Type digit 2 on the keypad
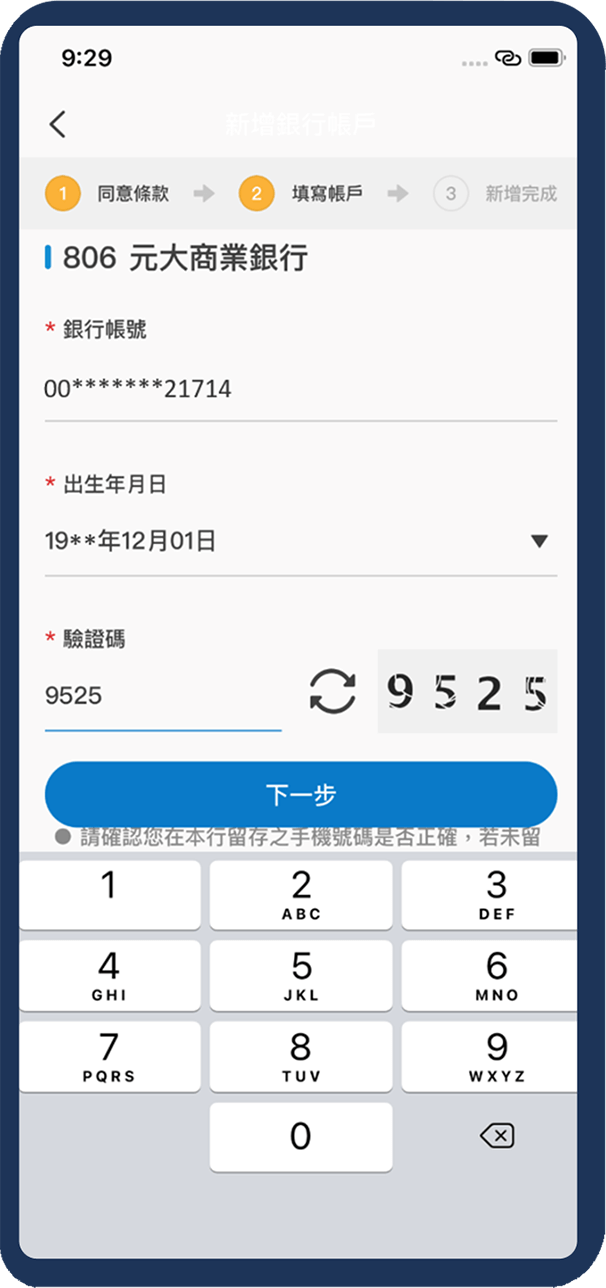This screenshot has height=1288, width=606. pyautogui.click(x=301, y=895)
